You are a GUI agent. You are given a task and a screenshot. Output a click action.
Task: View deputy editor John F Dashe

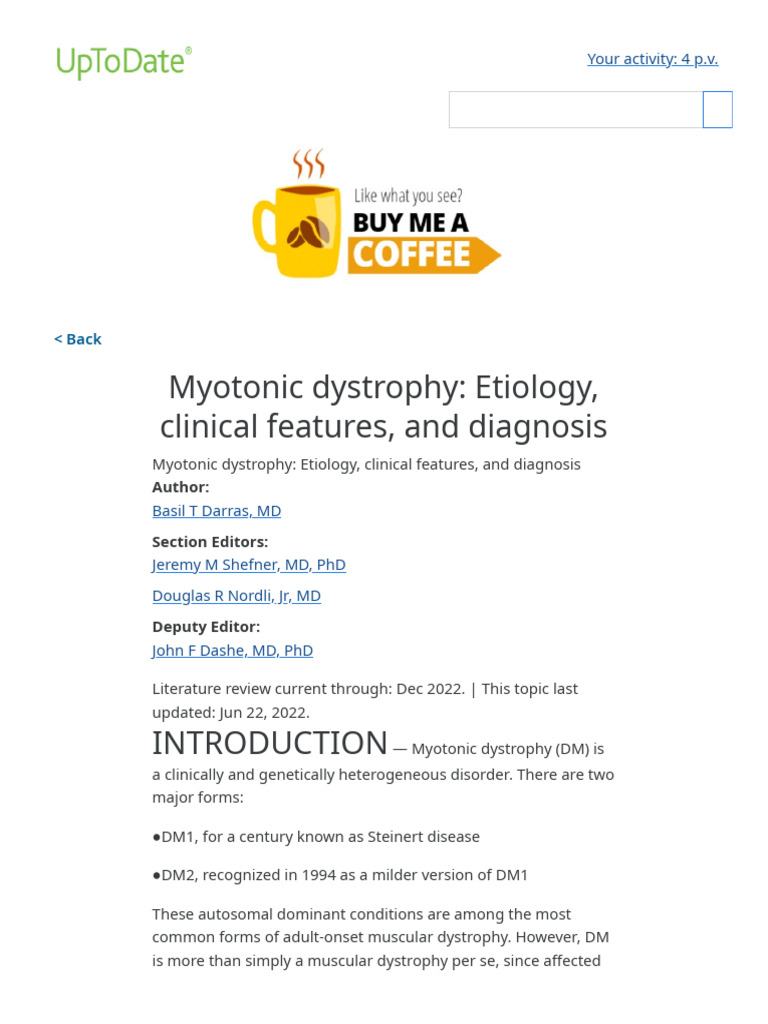[x=232, y=650]
